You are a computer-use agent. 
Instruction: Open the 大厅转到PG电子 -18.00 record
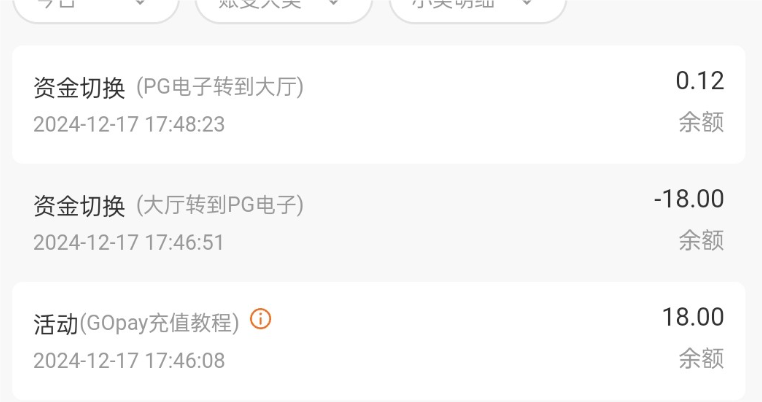(x=378, y=222)
